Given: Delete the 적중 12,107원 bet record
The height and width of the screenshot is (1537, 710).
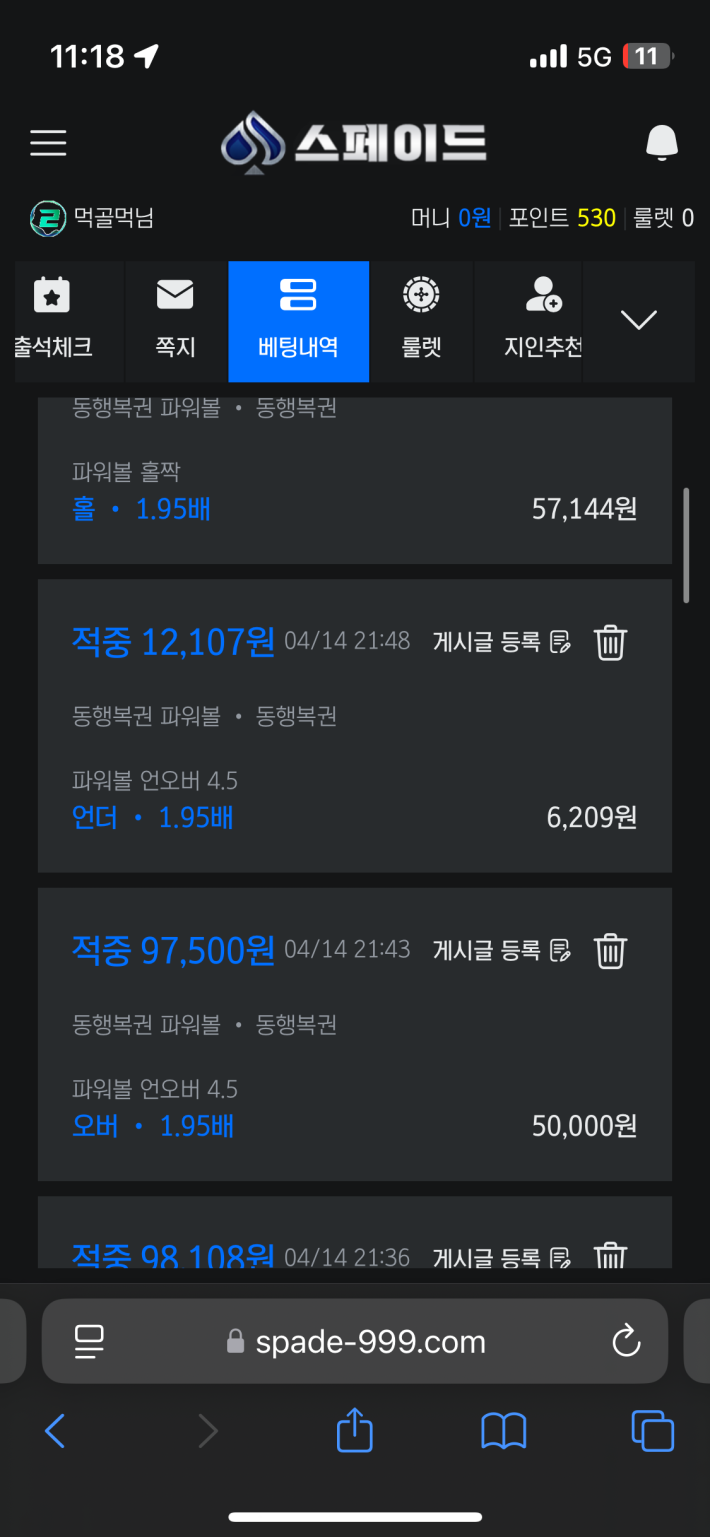Looking at the screenshot, I should coord(610,642).
